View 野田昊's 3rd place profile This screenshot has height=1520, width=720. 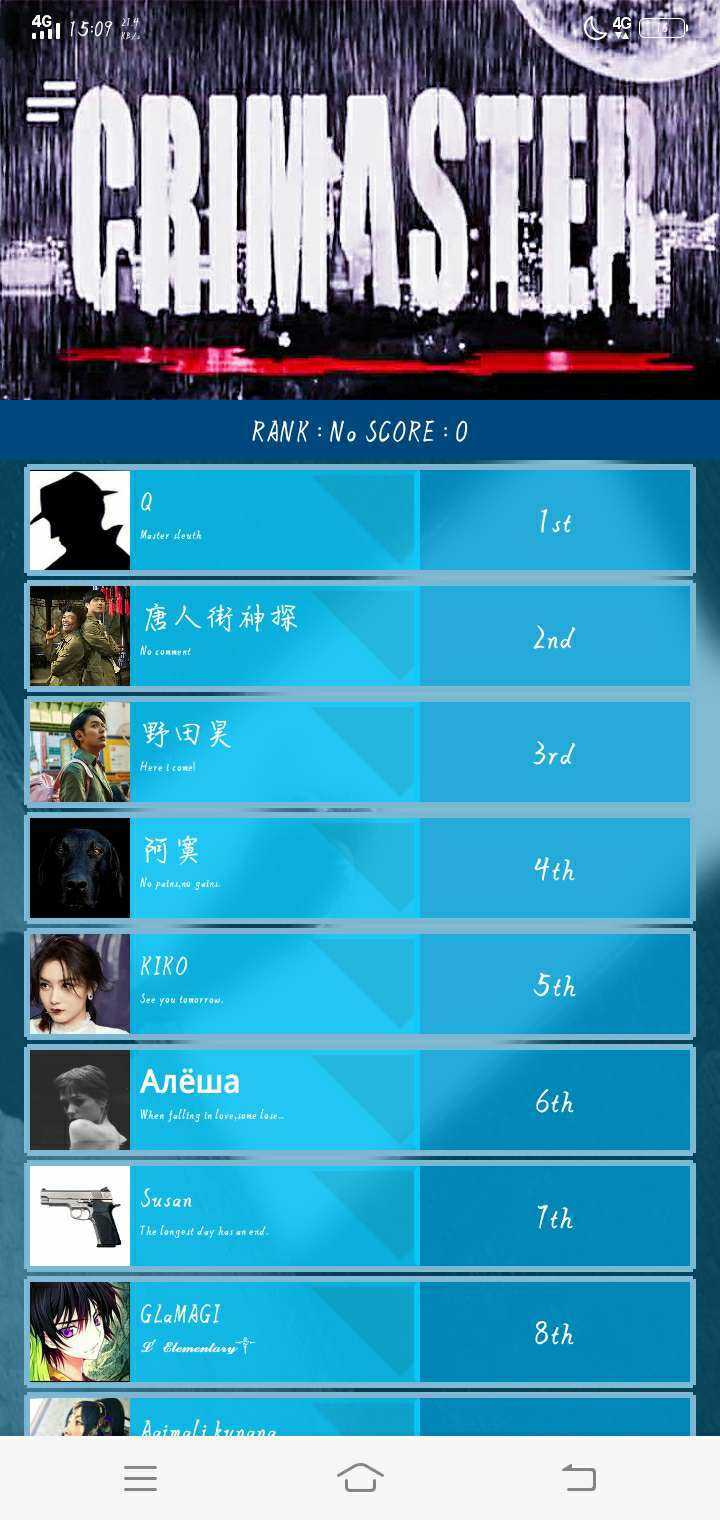point(360,752)
